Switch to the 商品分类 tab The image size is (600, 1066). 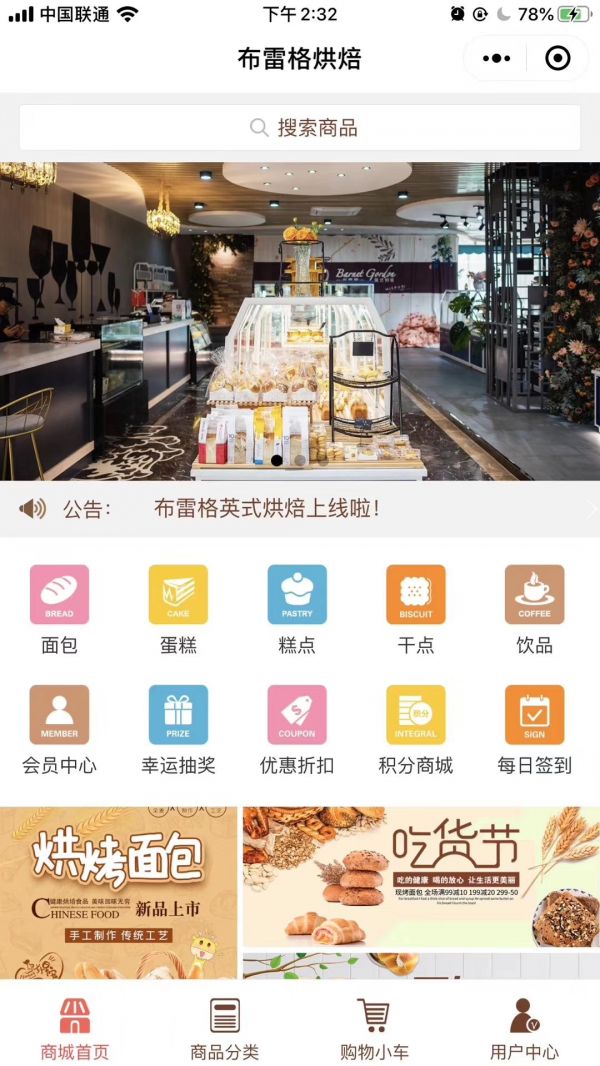click(x=225, y=1028)
